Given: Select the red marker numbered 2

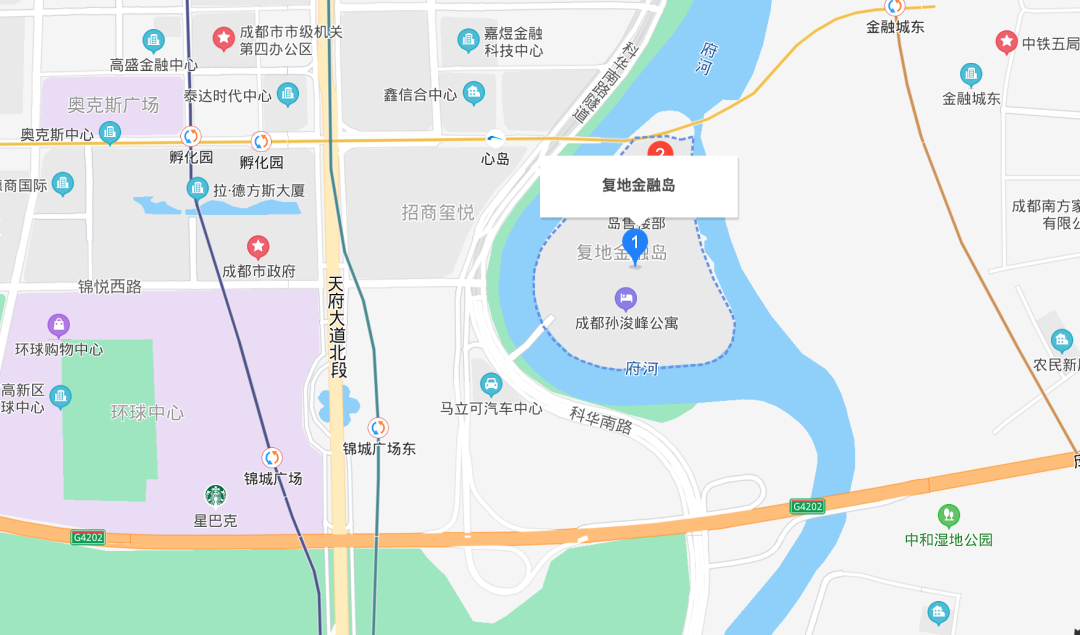Looking at the screenshot, I should coord(659,151).
